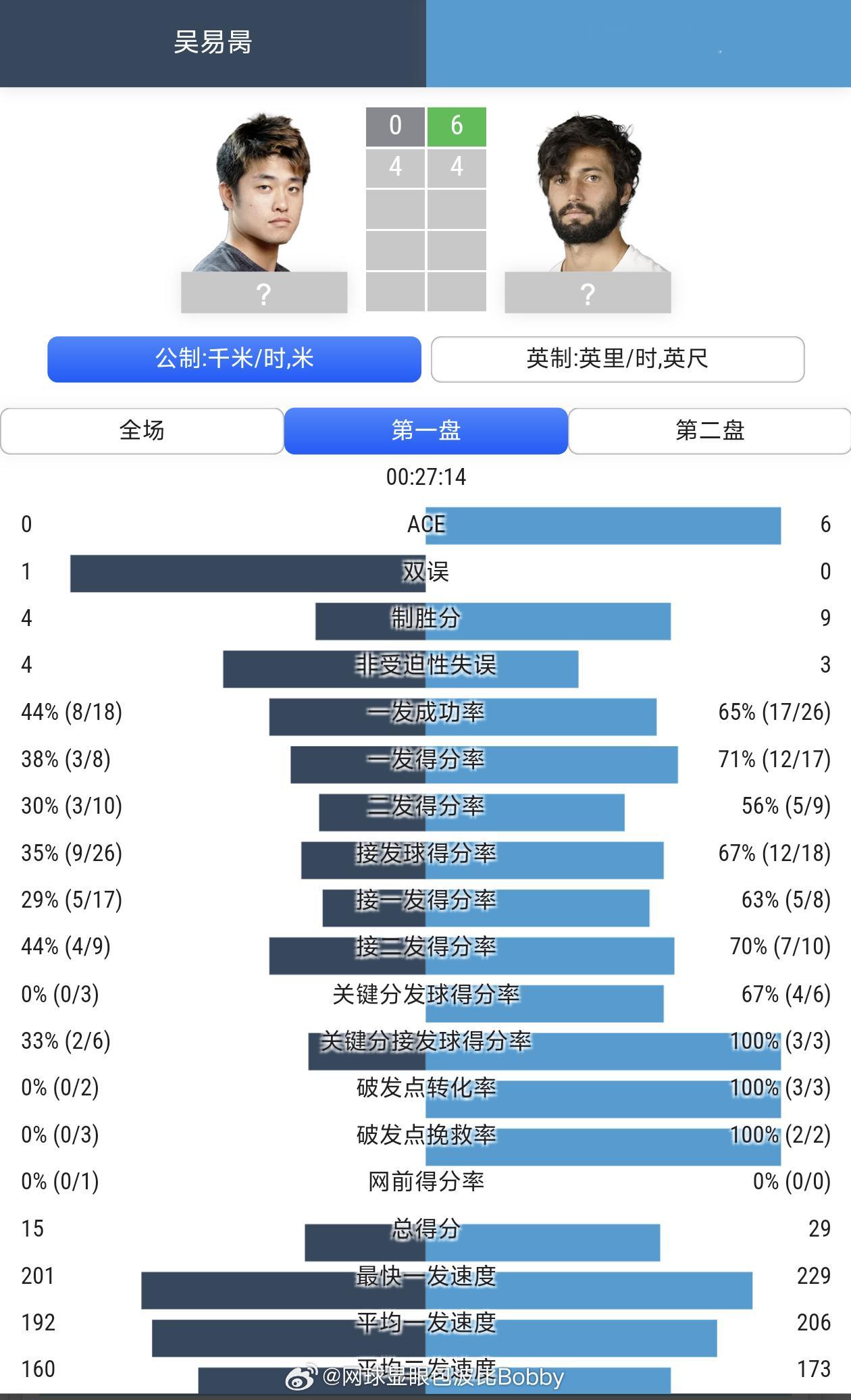Click the 制胜分 stat row
Screen dimensions: 851x1400
pyautogui.click(x=425, y=618)
